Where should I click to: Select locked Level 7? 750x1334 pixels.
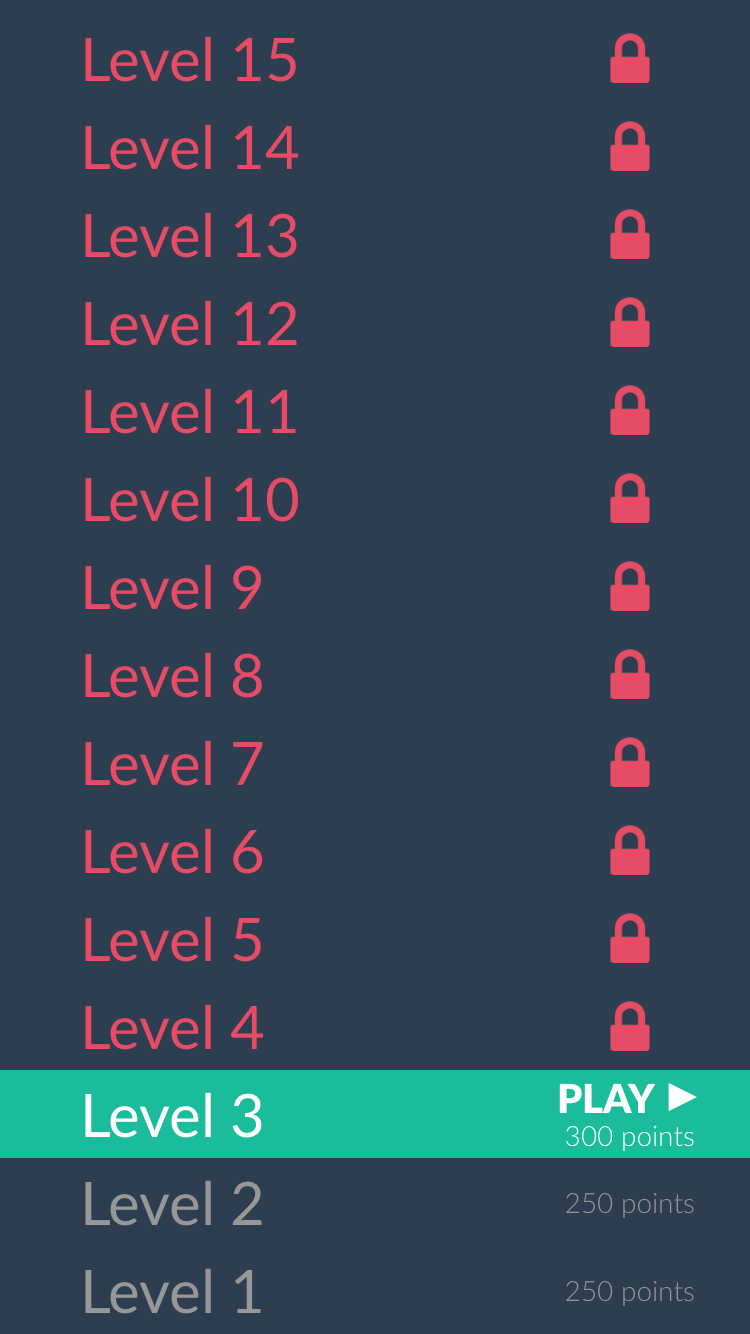pyautogui.click(x=375, y=762)
